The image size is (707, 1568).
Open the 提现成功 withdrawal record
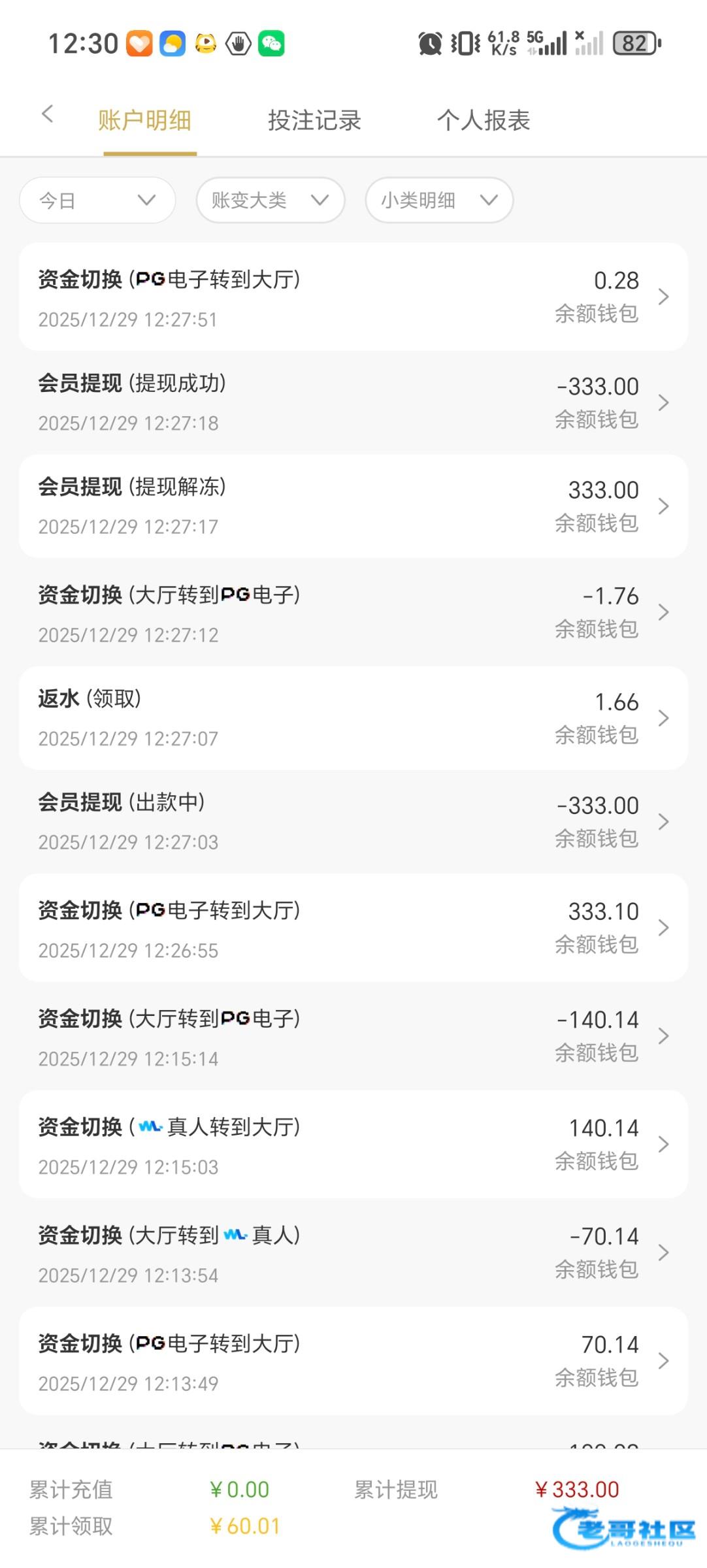(353, 402)
